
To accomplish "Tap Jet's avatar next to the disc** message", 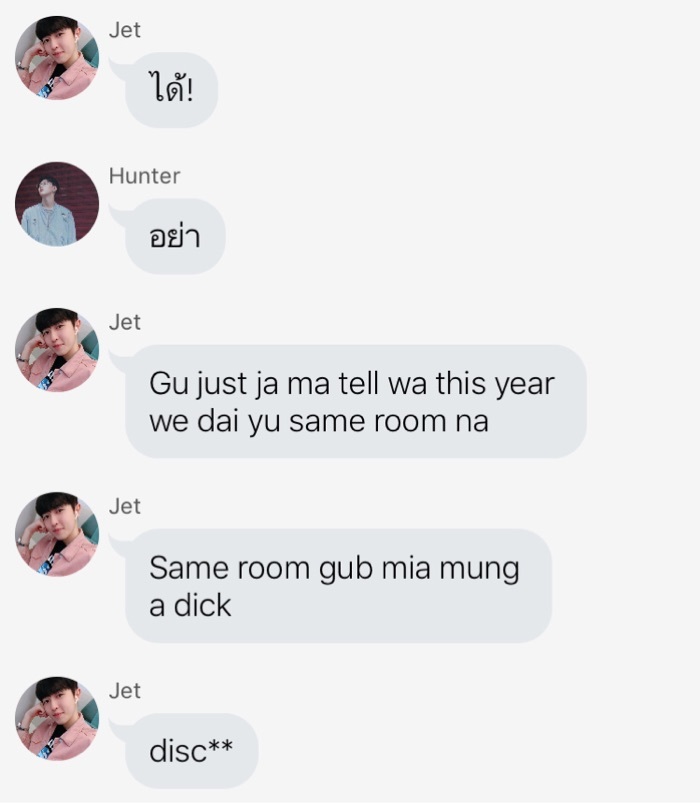I will [x=57, y=718].
